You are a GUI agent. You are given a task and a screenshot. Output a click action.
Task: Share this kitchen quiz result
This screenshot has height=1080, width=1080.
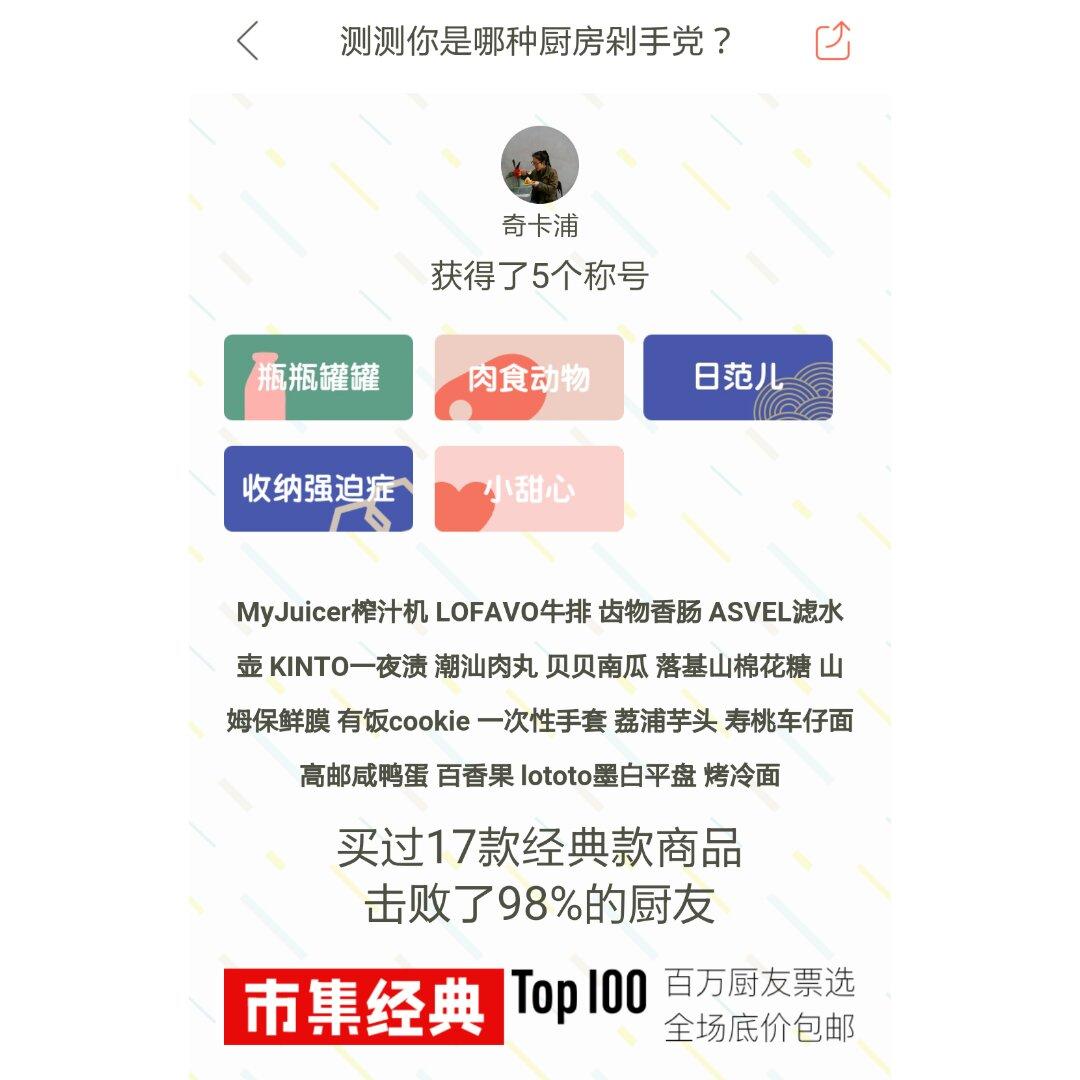(833, 41)
